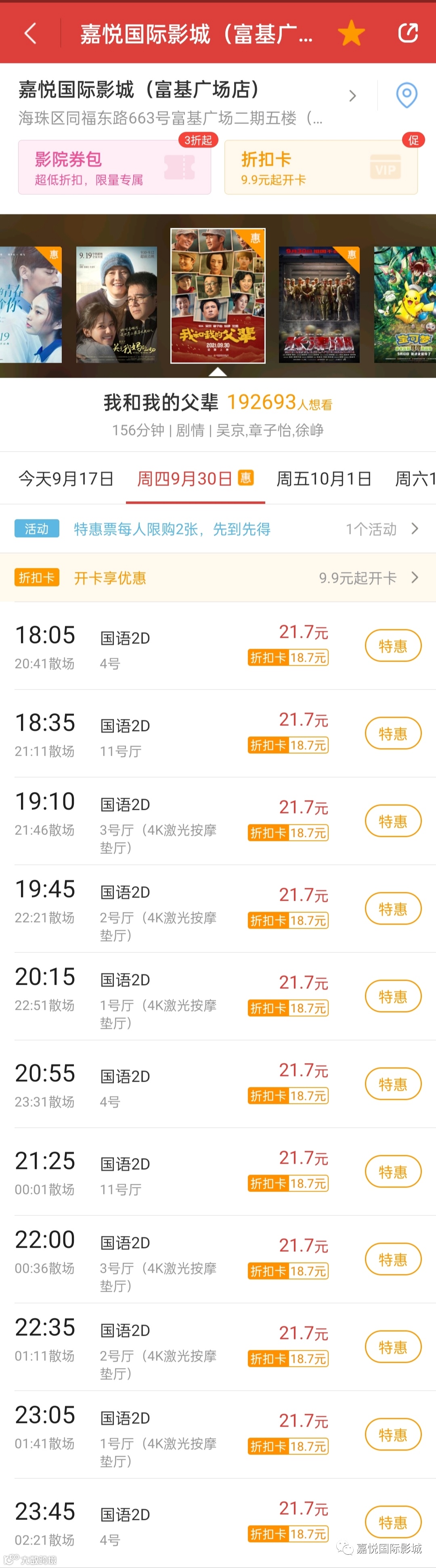Select 特惠 for the 21:25 showtime

click(x=393, y=1172)
